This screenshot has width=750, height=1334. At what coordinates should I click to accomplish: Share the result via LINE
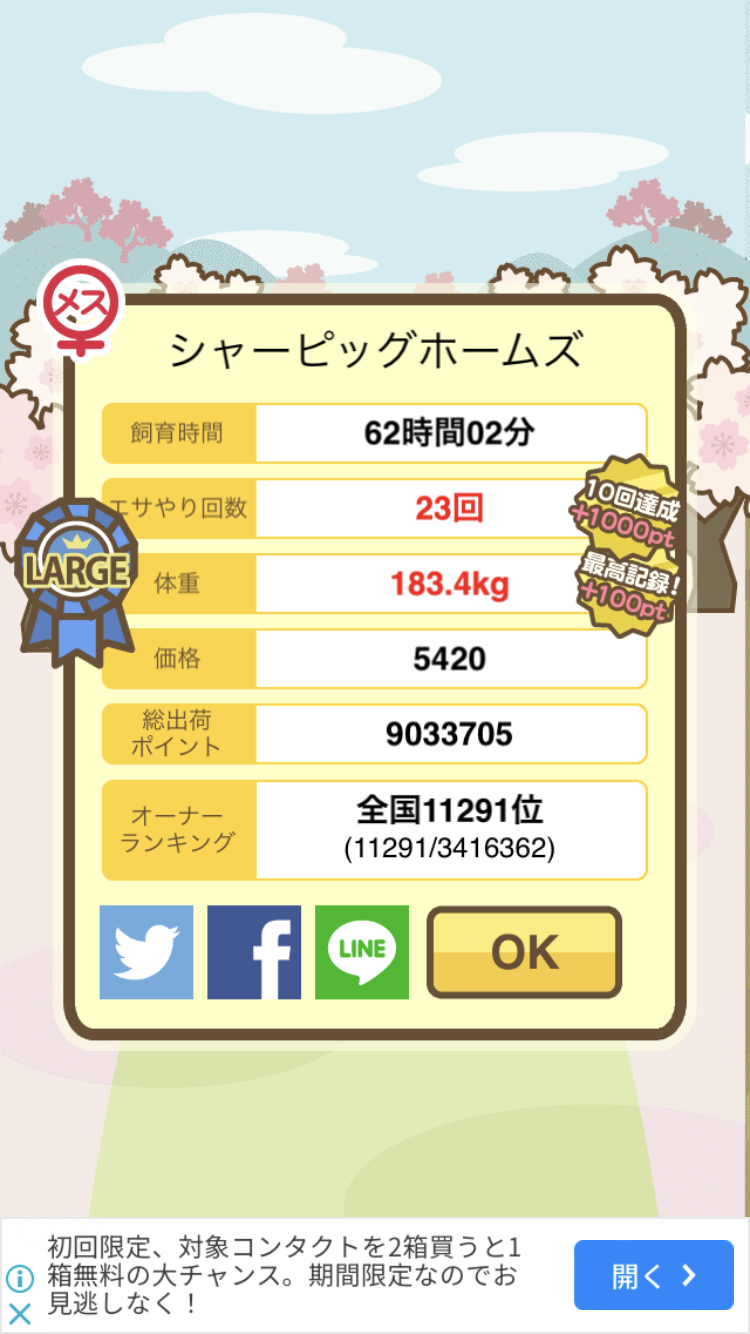[x=362, y=952]
